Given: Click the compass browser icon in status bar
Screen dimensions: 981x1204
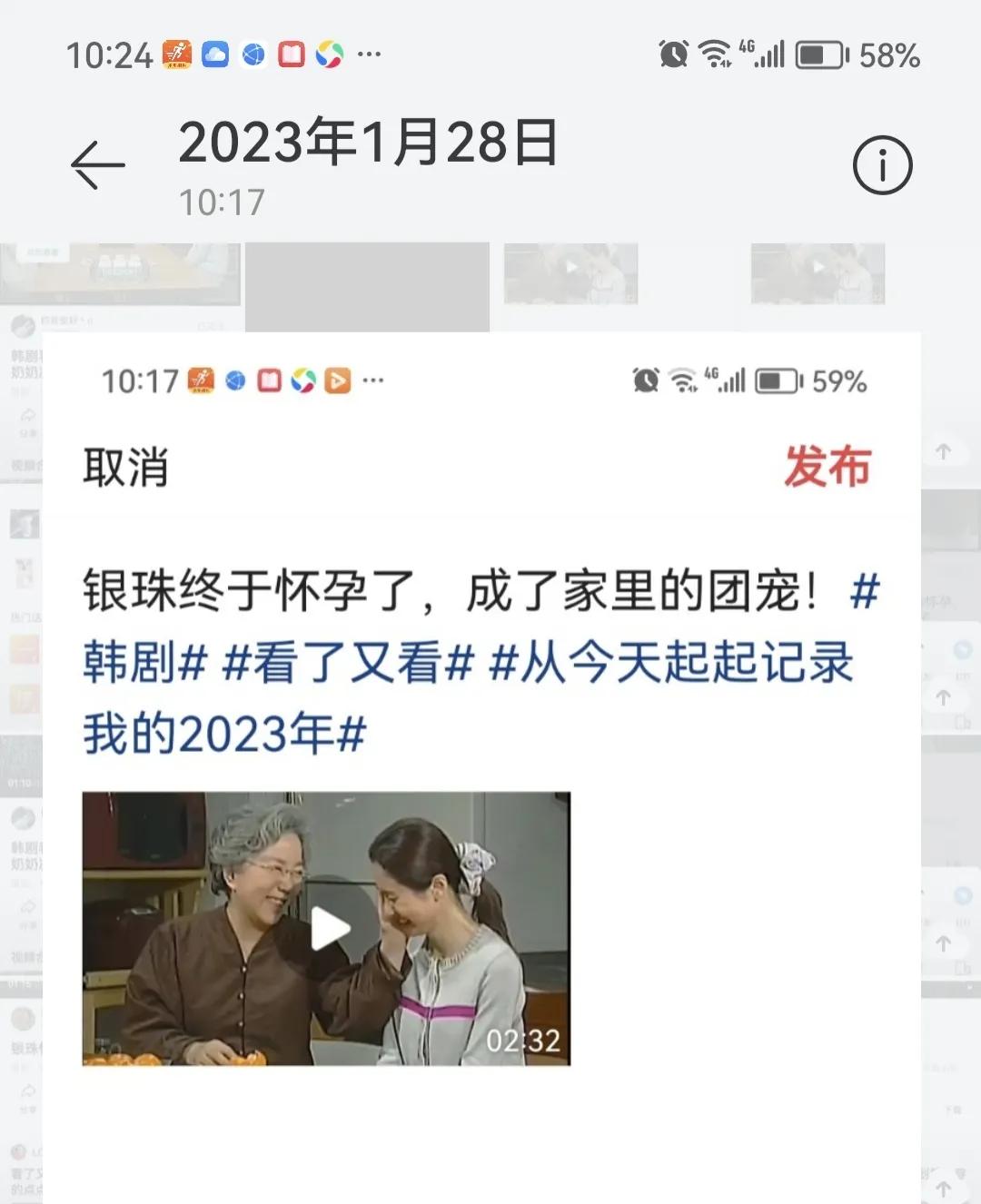Looking at the screenshot, I should [x=253, y=54].
